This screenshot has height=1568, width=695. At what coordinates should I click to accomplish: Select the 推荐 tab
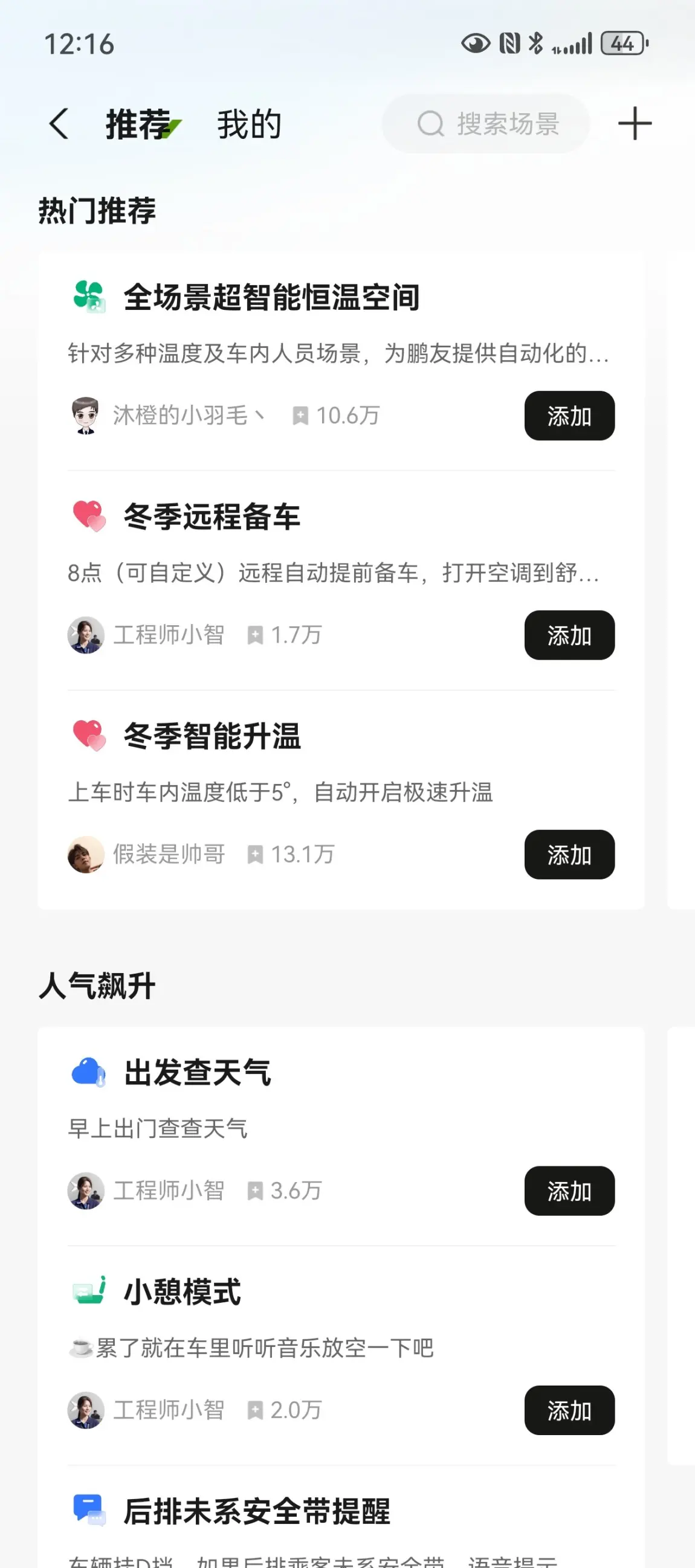point(140,124)
